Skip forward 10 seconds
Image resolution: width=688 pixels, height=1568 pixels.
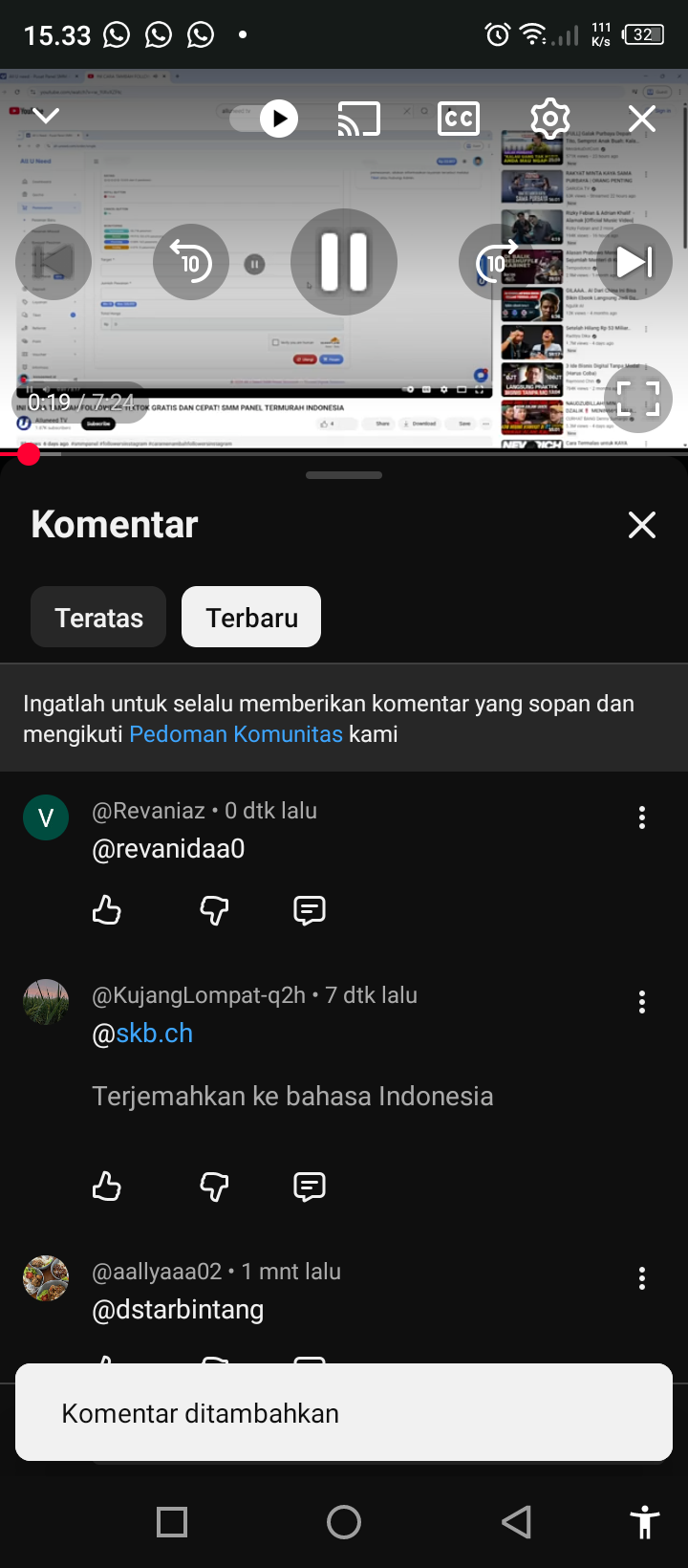pyautogui.click(x=495, y=261)
